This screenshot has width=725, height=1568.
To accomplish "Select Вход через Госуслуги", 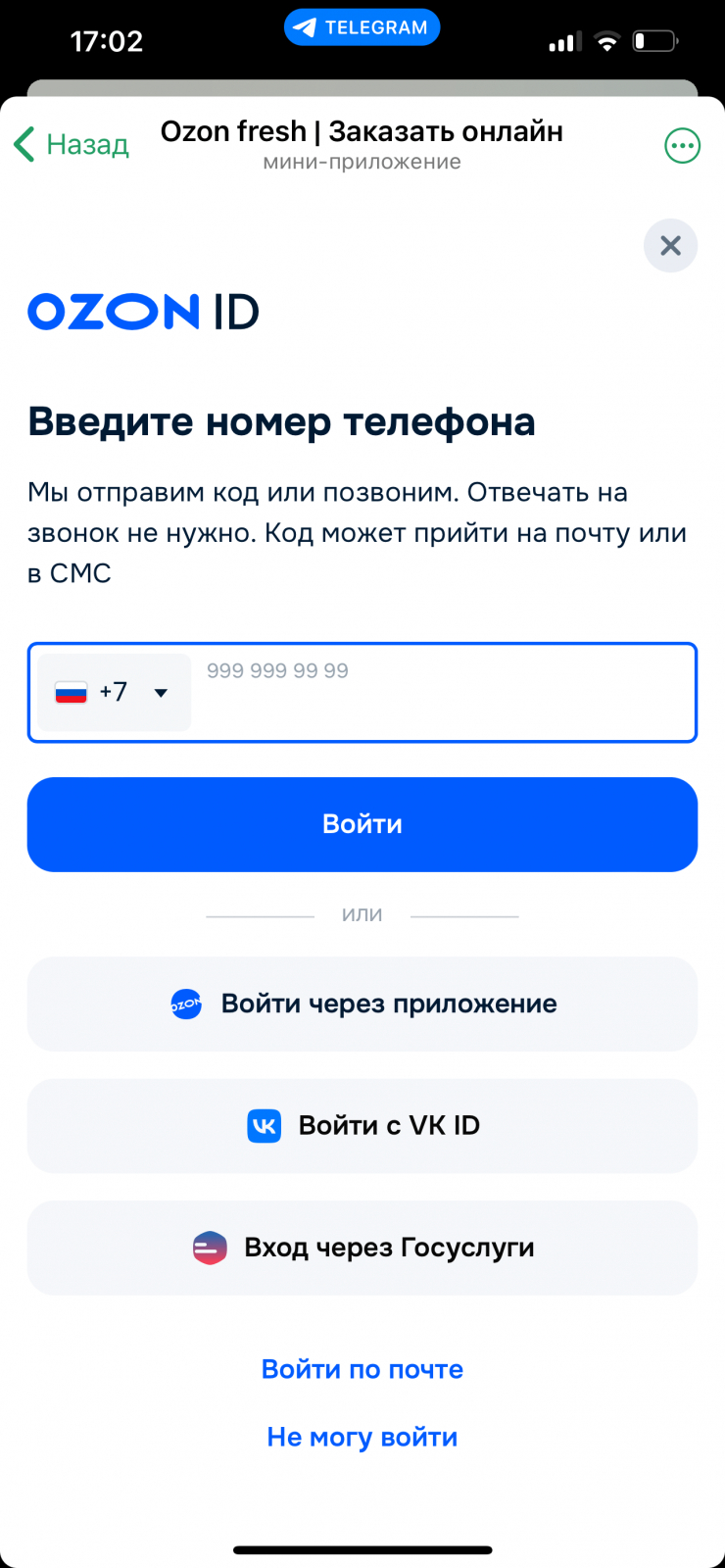I will coord(362,1248).
